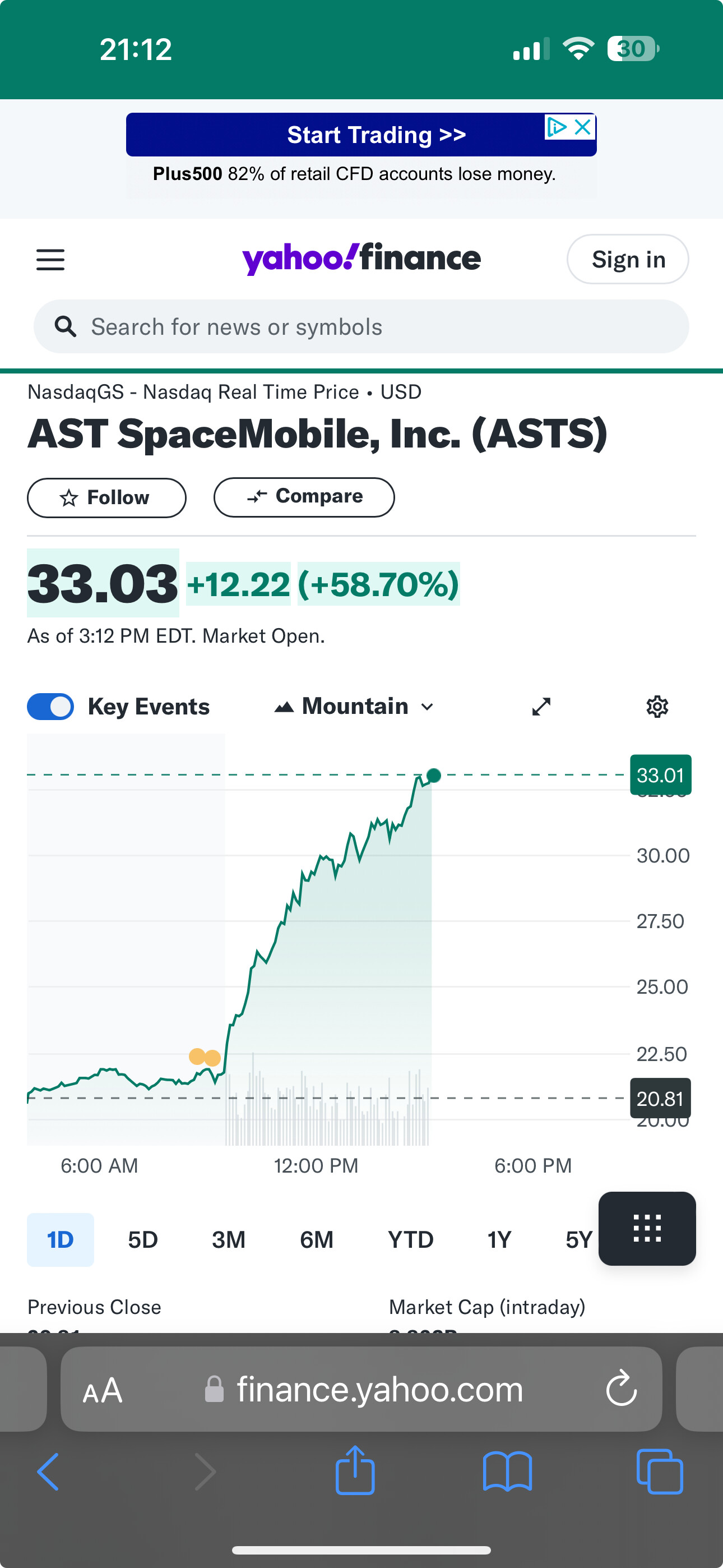Screen dimensions: 723x1568
Task: Open the hamburger menu
Action: [x=50, y=259]
